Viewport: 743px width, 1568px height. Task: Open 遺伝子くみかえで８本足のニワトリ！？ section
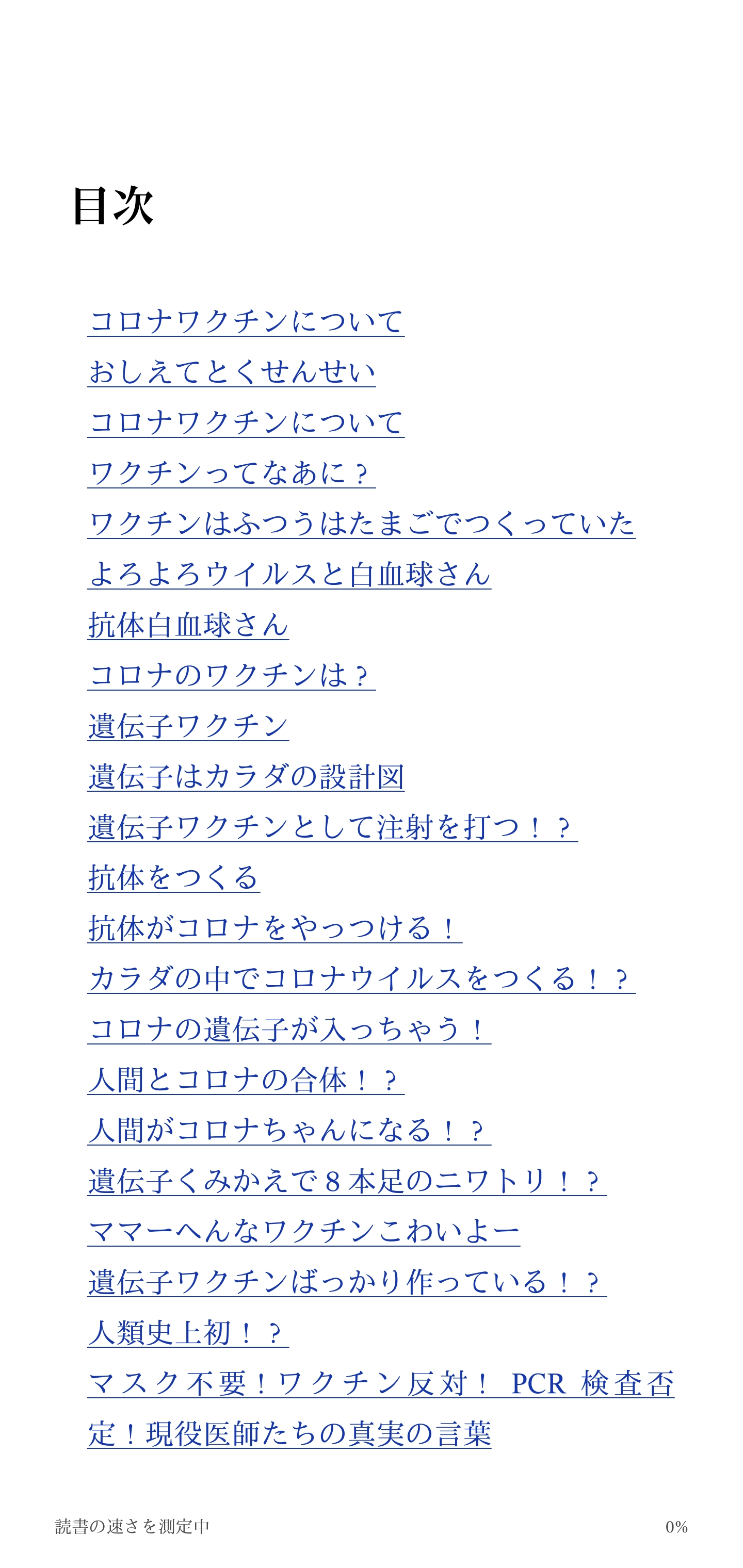[347, 1180]
